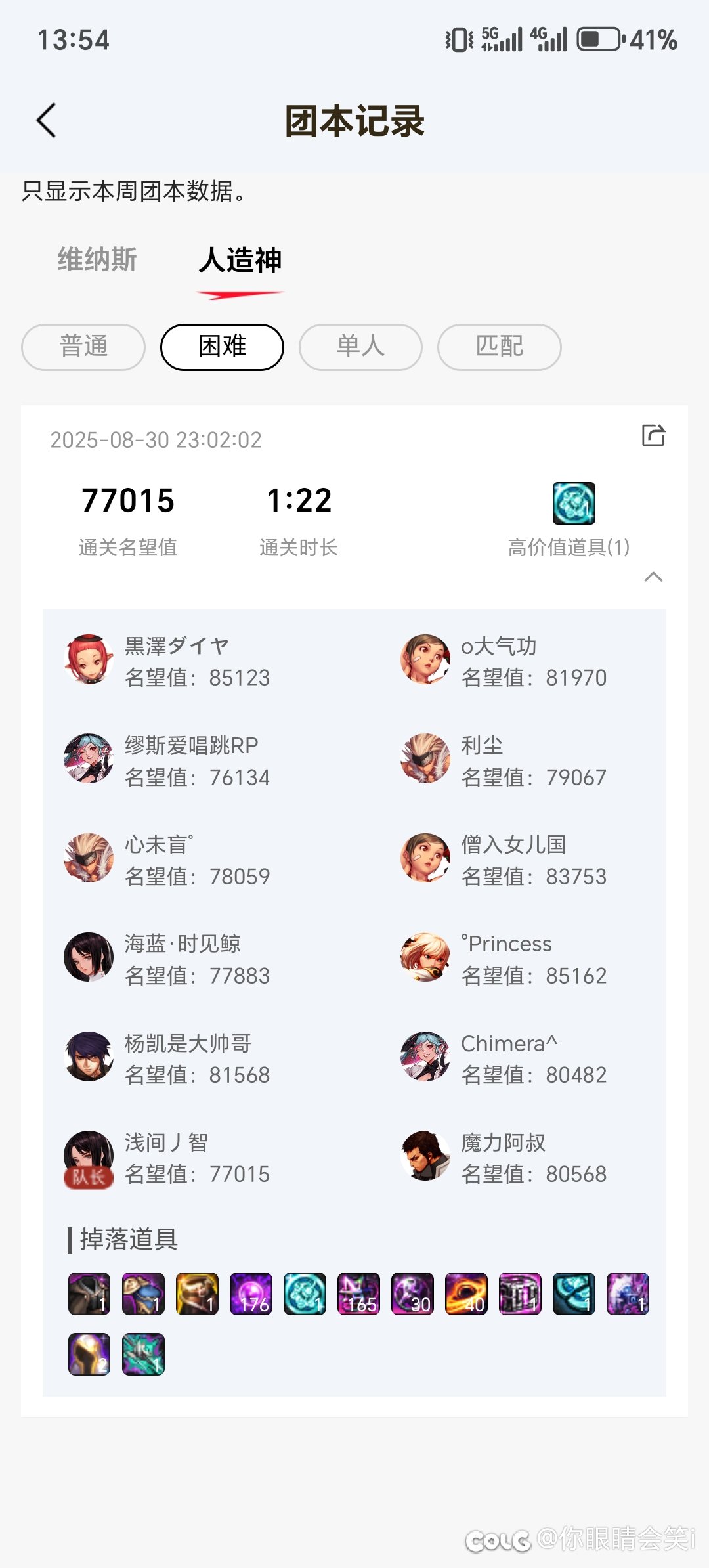Open the dropped item showing 176
Screen dimensions: 709x1568
click(251, 1294)
